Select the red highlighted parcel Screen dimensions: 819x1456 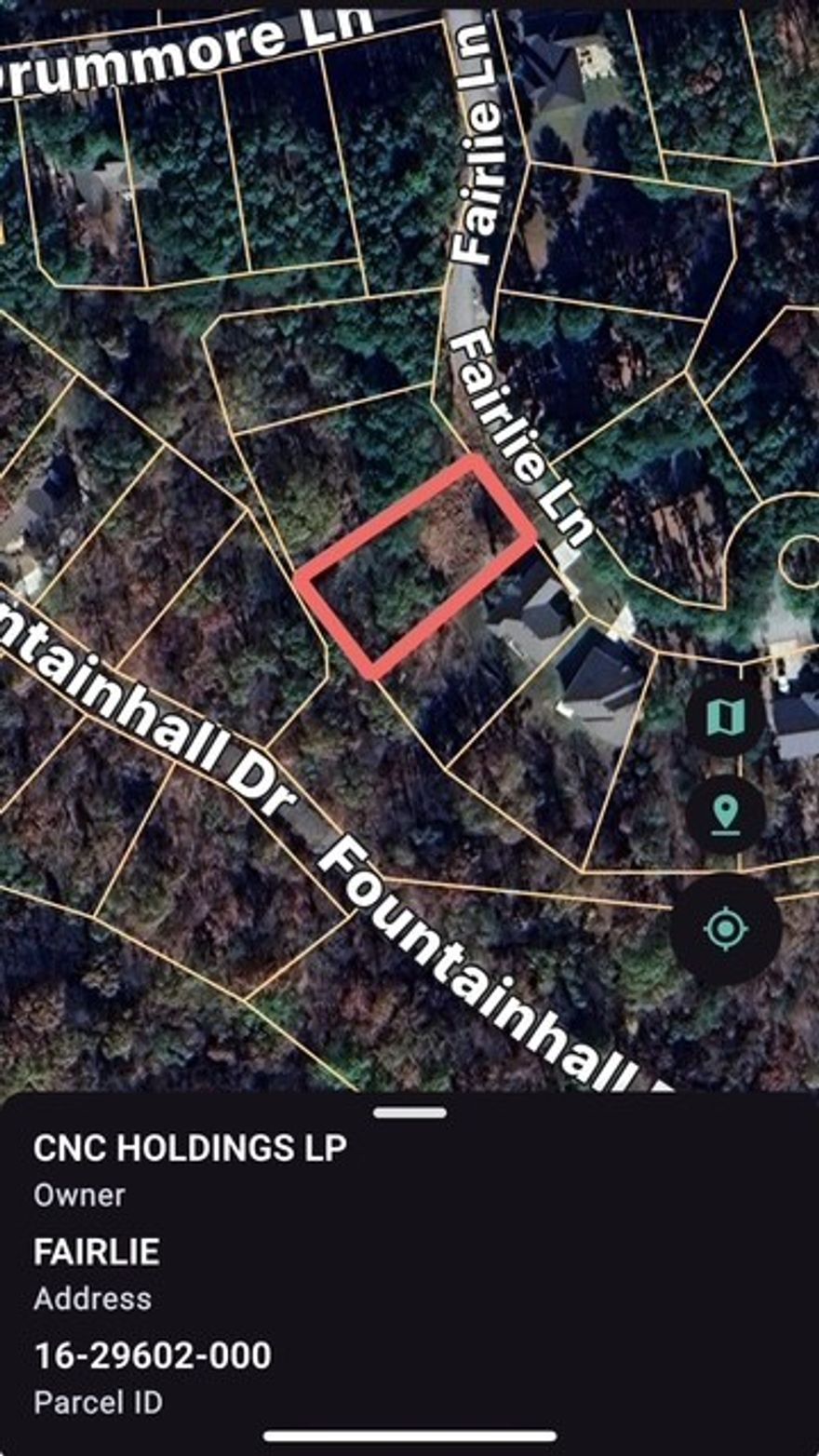(x=416, y=567)
